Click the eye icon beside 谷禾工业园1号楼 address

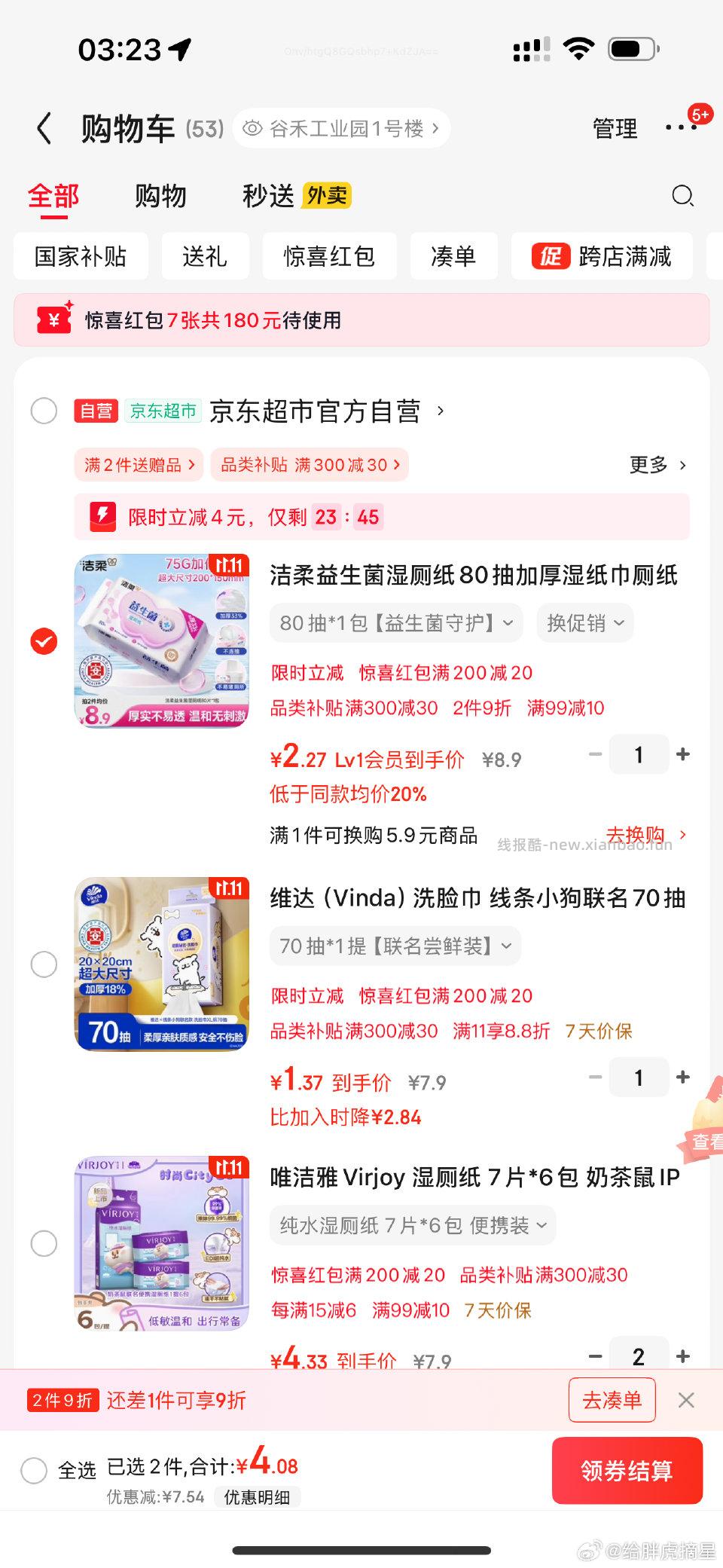click(x=252, y=128)
